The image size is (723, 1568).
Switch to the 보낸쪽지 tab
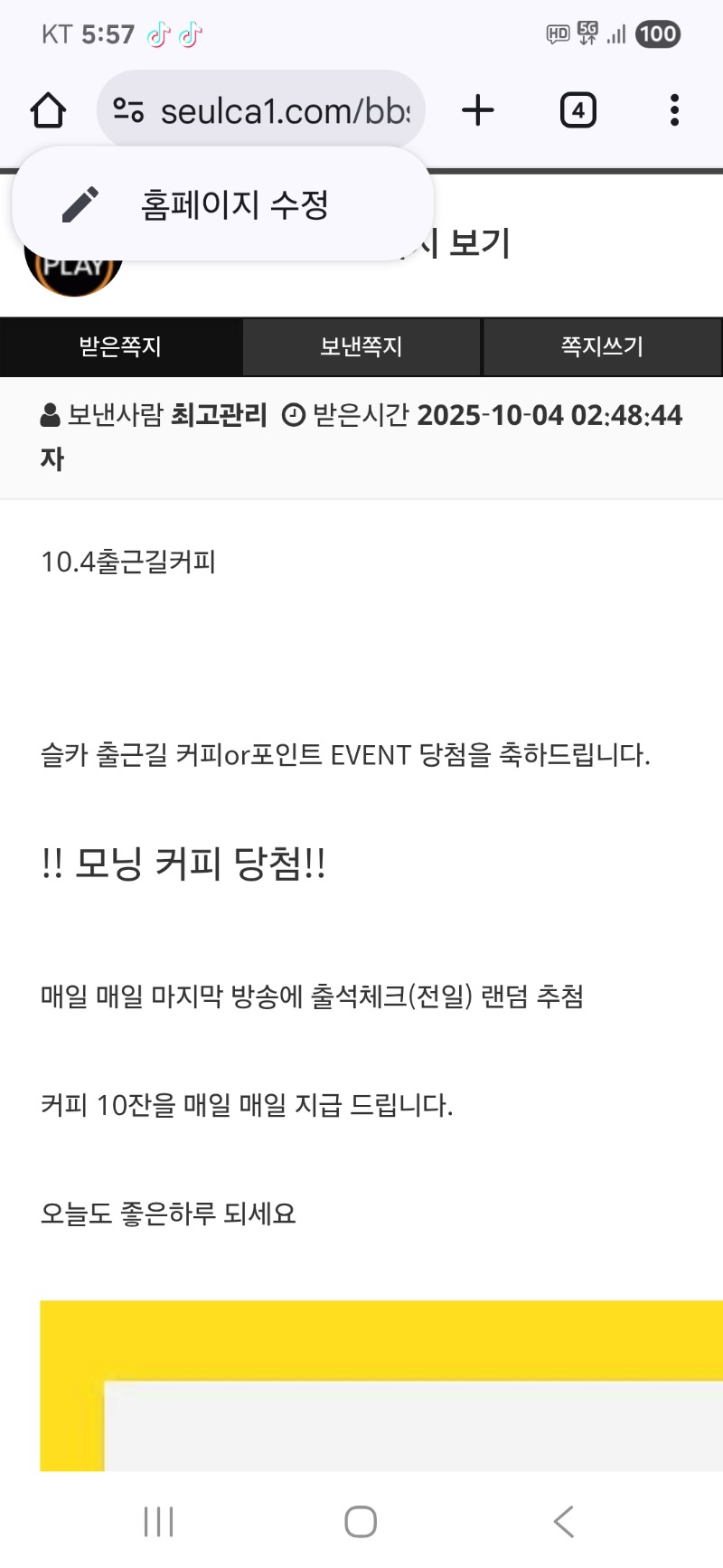[x=361, y=346]
